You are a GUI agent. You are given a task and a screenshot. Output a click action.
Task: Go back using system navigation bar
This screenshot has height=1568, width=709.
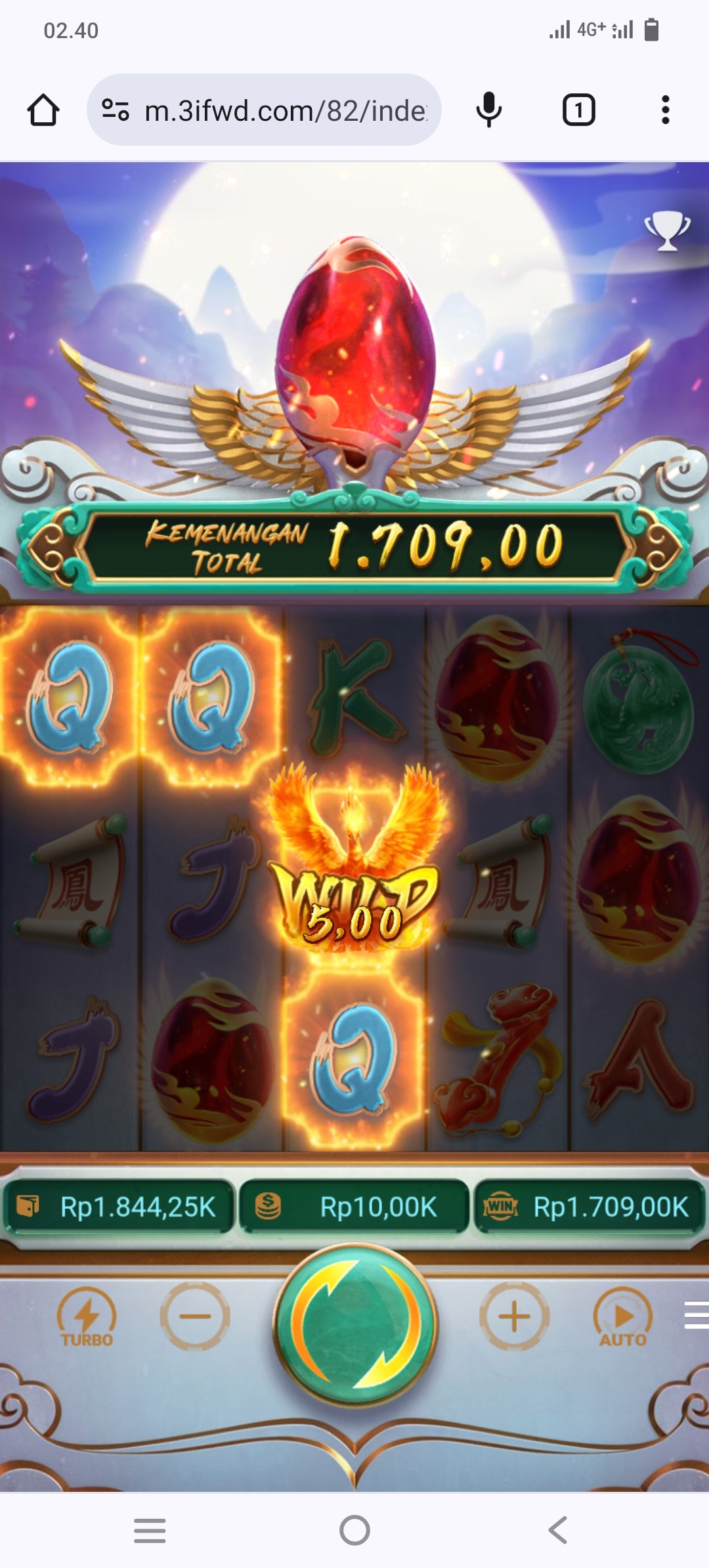click(x=557, y=1531)
